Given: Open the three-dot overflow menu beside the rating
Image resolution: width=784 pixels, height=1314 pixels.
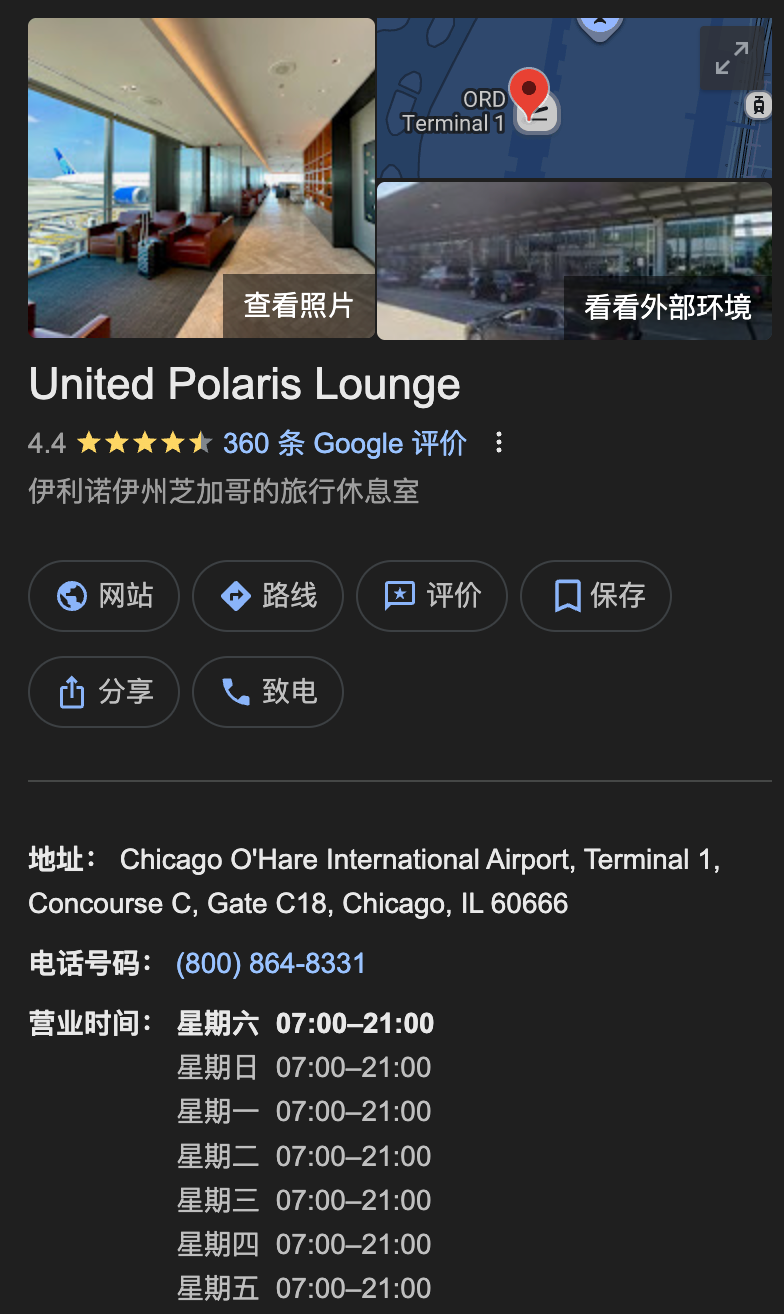Looking at the screenshot, I should tap(499, 443).
